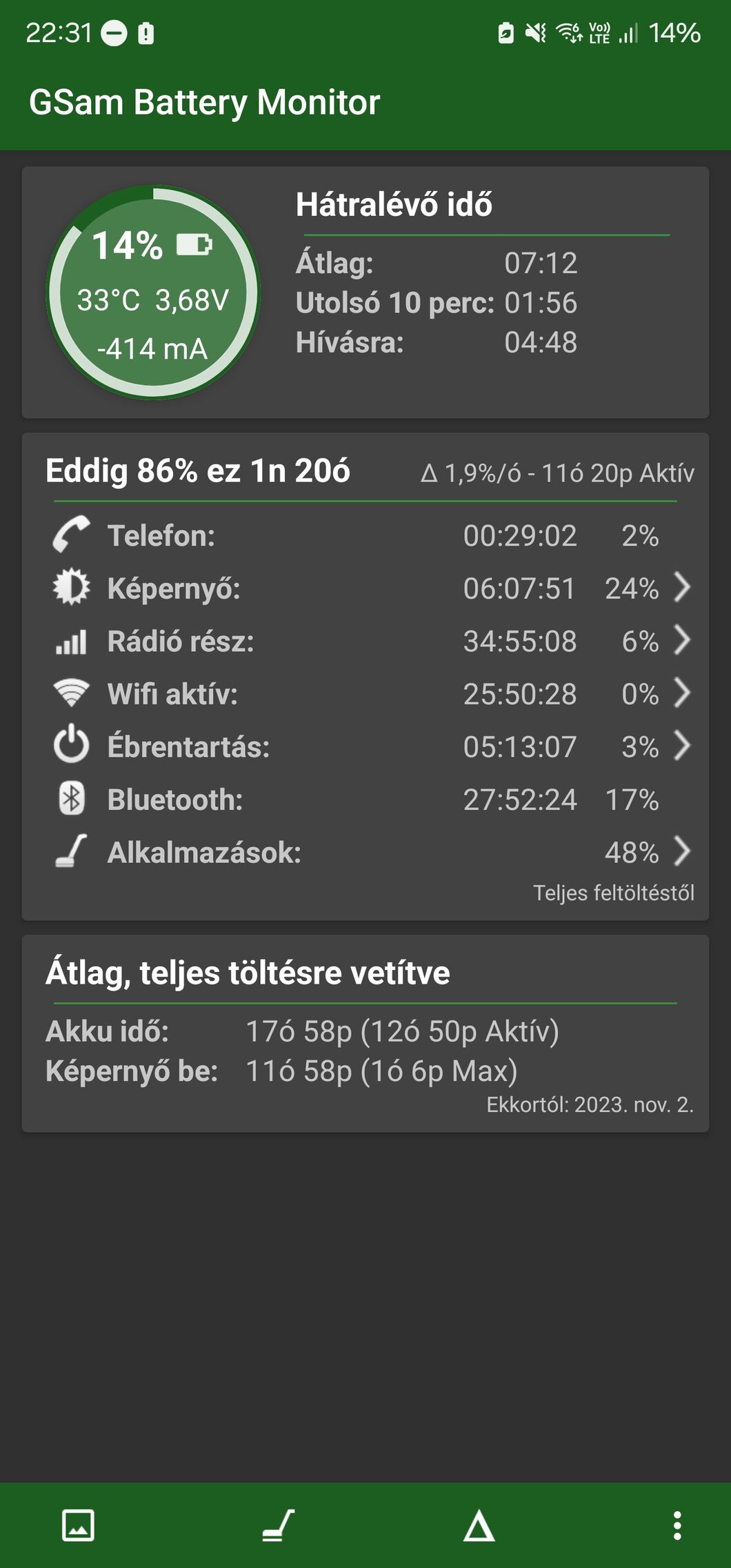Tap the app sucker icon in bottom bar
731x1568 pixels.
click(x=279, y=1525)
